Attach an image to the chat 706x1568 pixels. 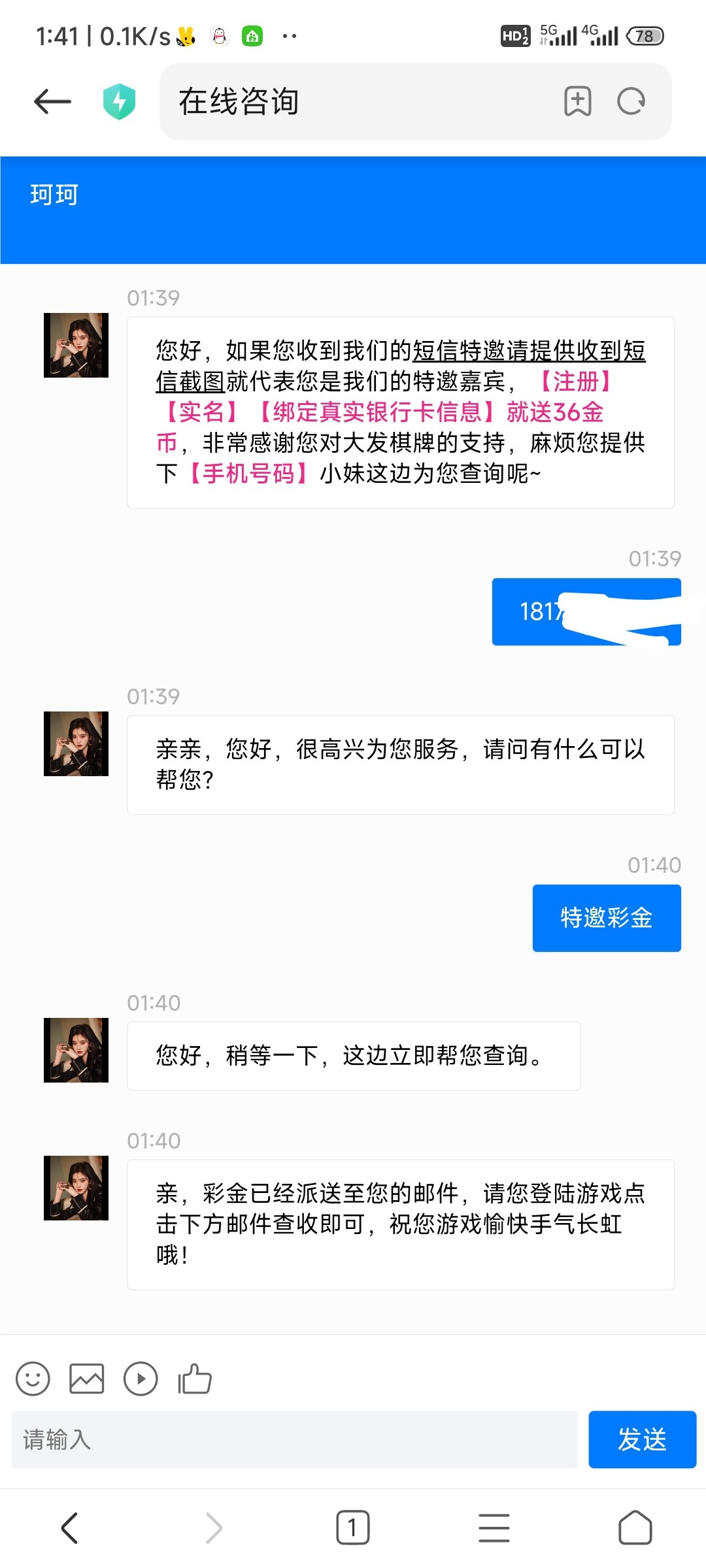[x=87, y=1379]
